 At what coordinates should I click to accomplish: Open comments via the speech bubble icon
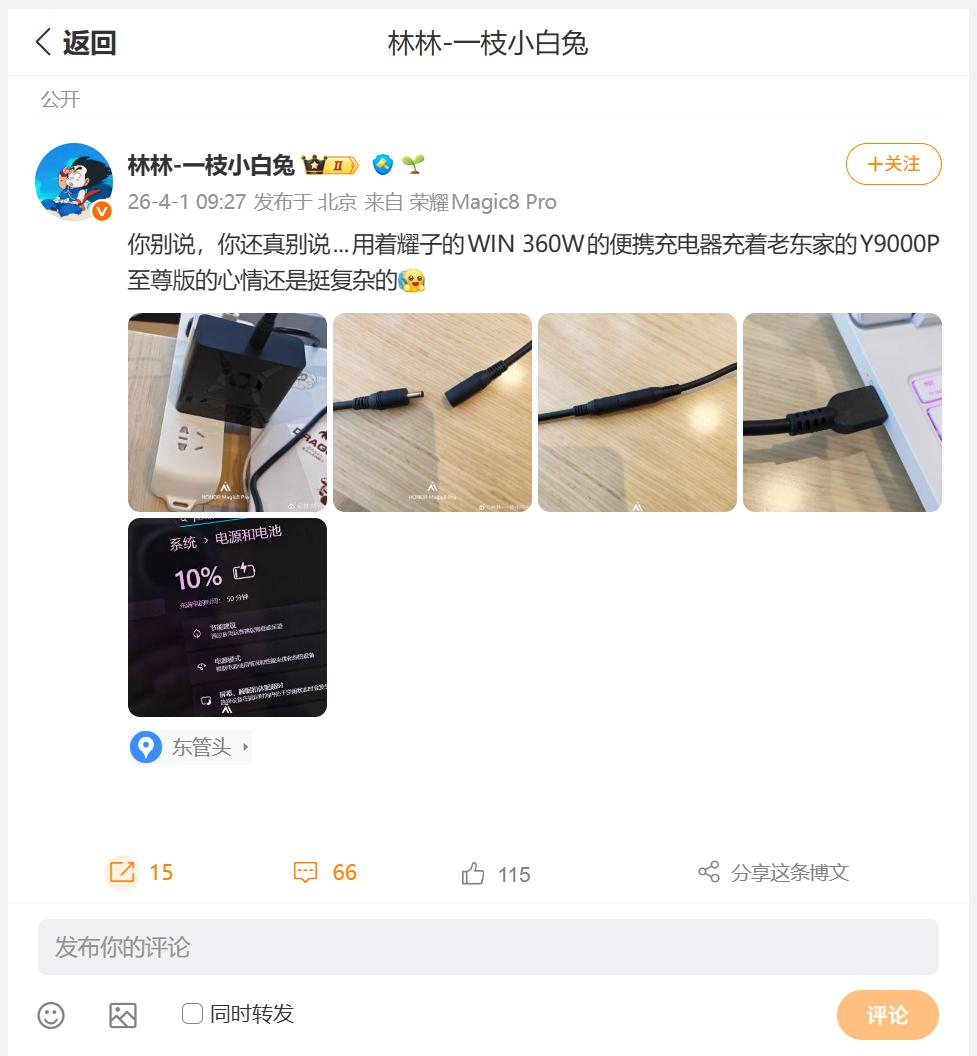(307, 872)
